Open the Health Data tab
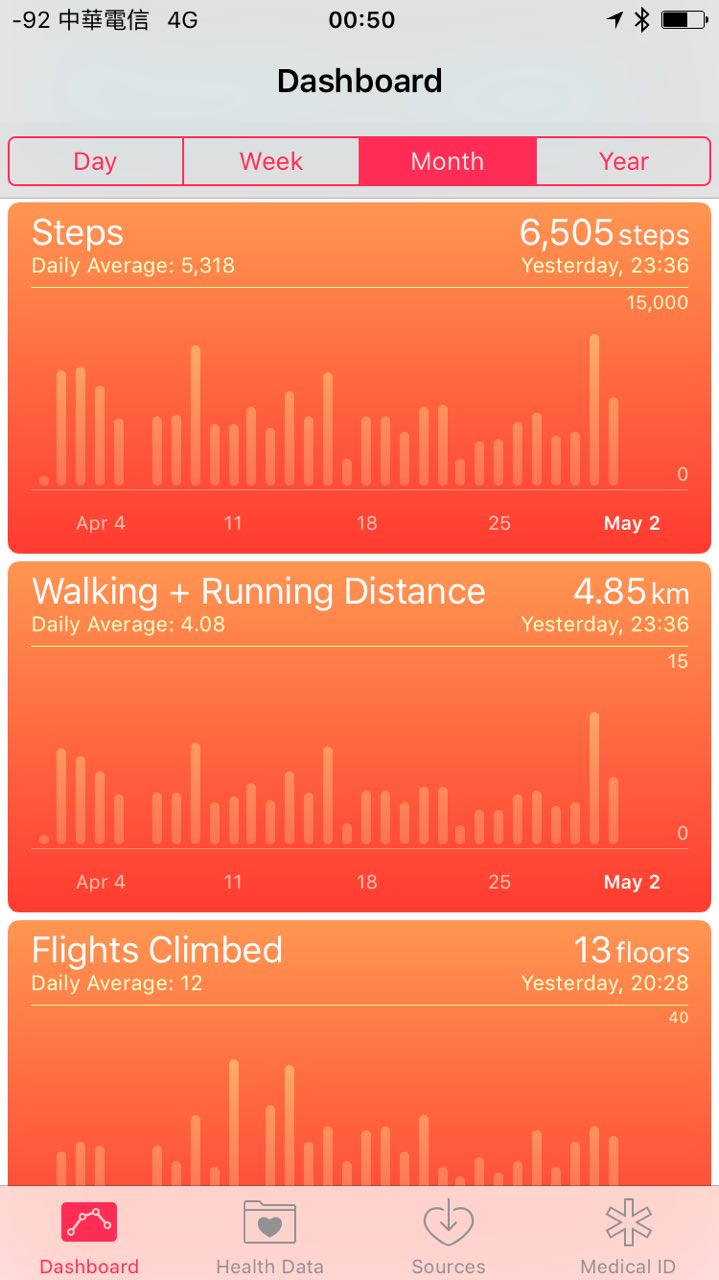719x1280 pixels. point(269,1236)
